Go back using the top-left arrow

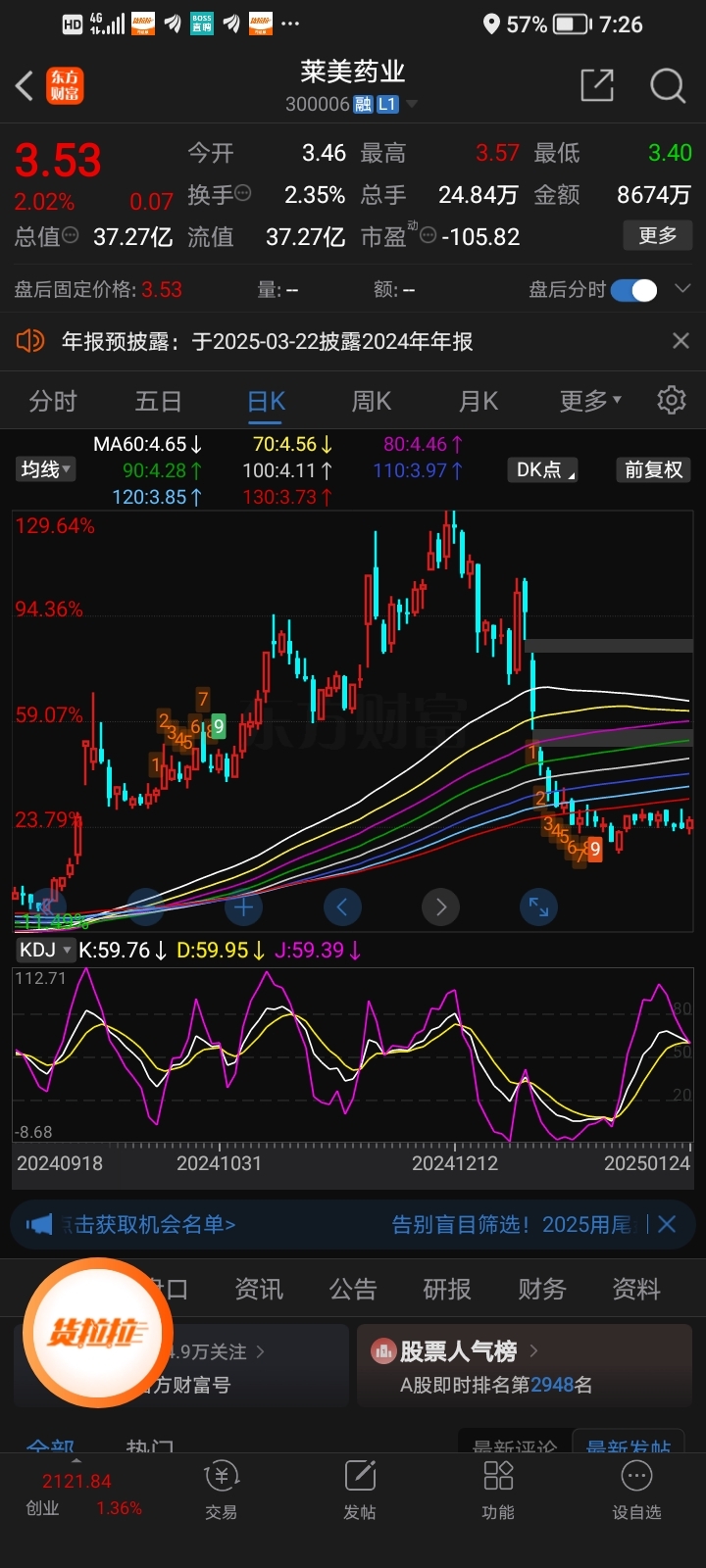[25, 86]
